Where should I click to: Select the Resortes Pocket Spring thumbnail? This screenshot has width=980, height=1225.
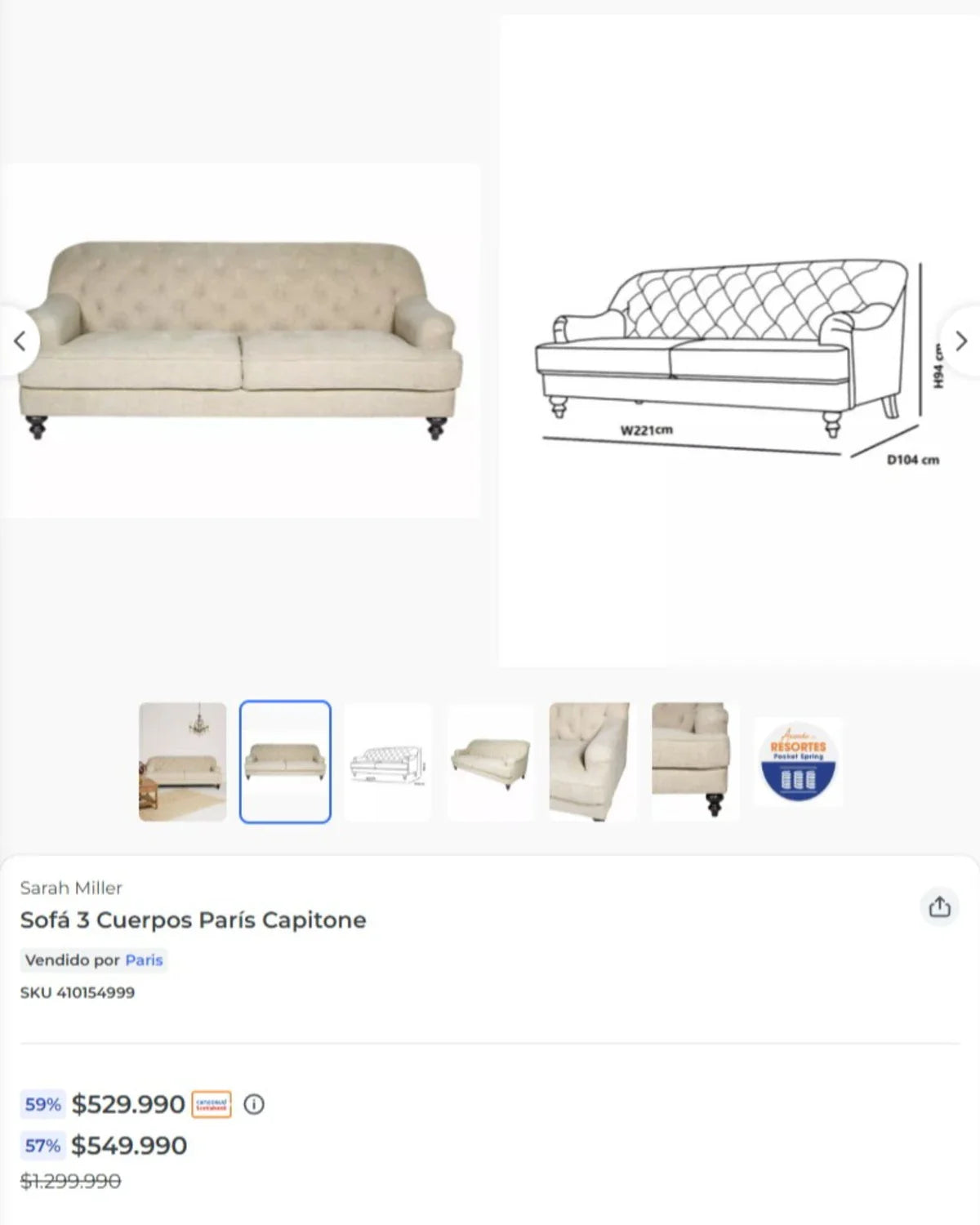coord(798,761)
